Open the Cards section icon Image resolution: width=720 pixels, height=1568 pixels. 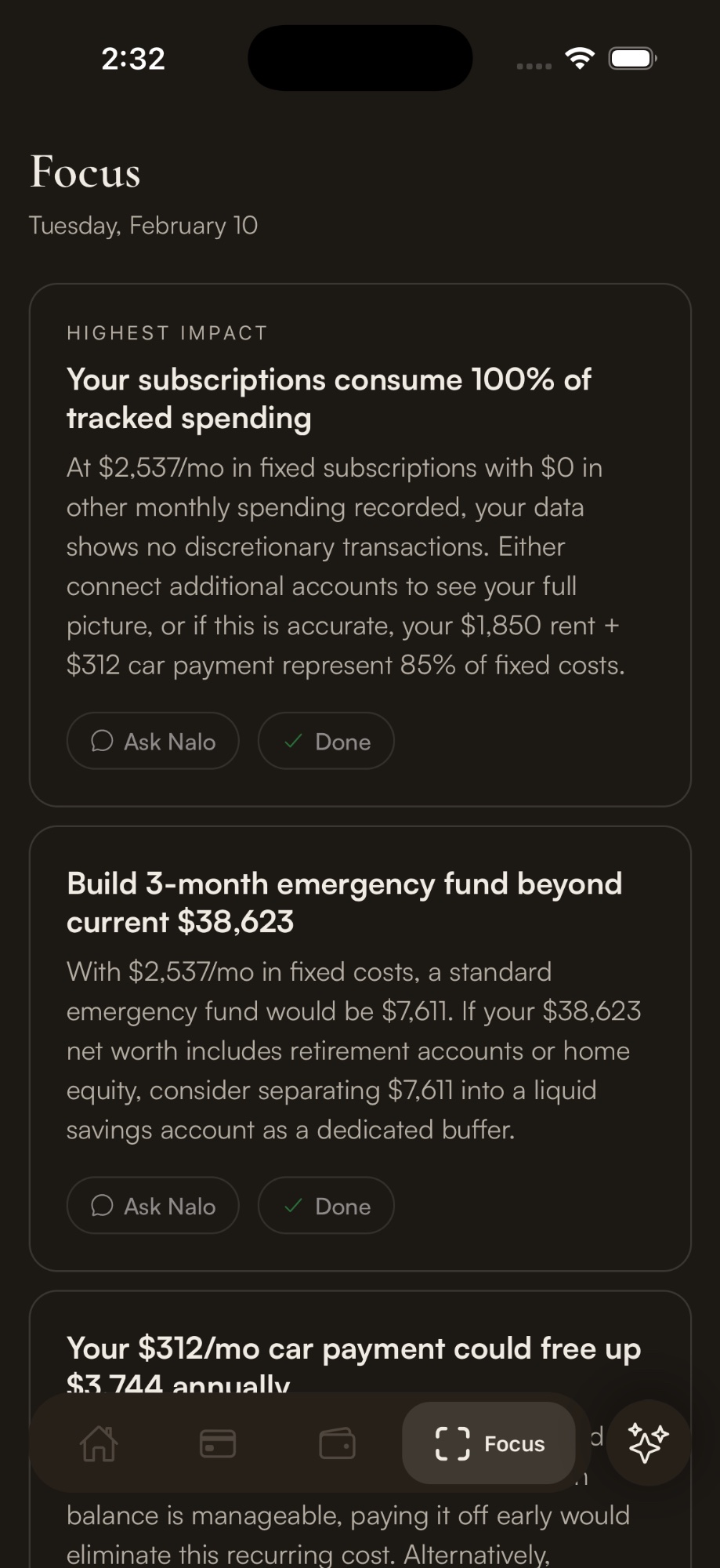point(217,1443)
